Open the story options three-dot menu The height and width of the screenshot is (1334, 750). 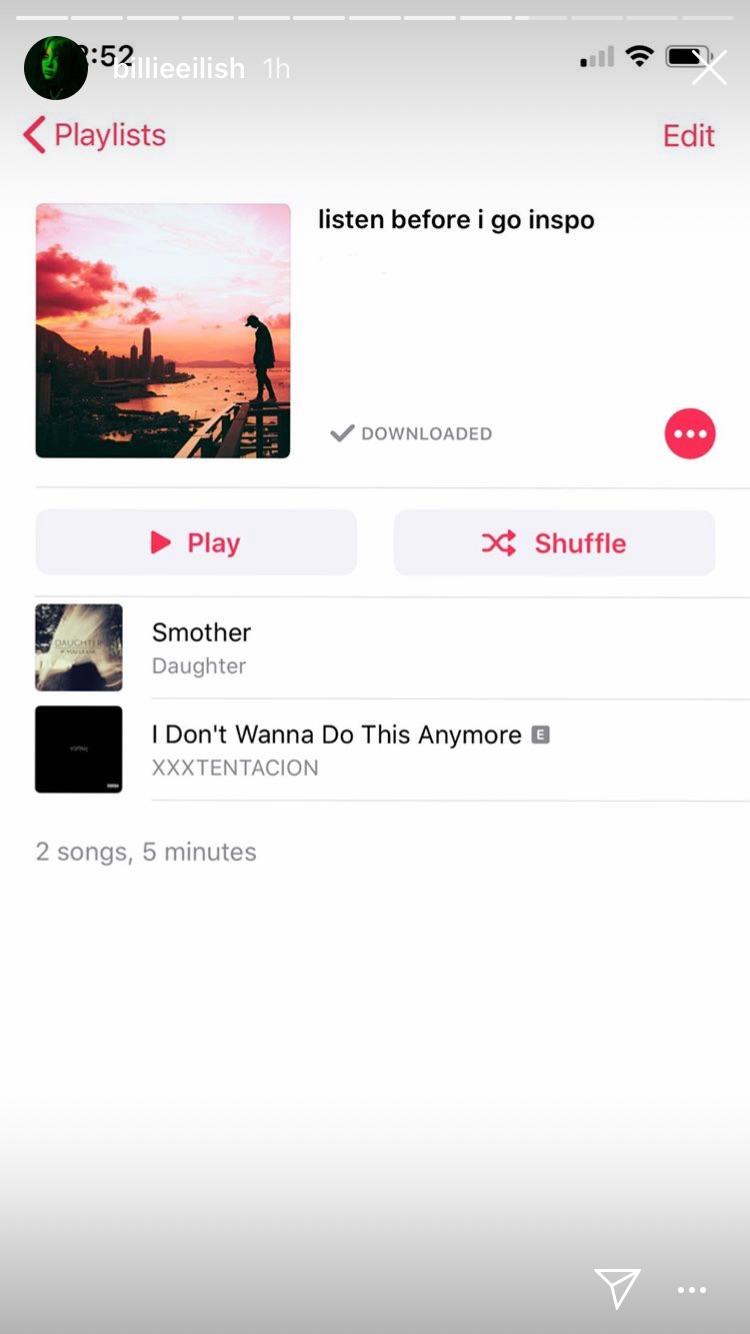(x=691, y=1291)
